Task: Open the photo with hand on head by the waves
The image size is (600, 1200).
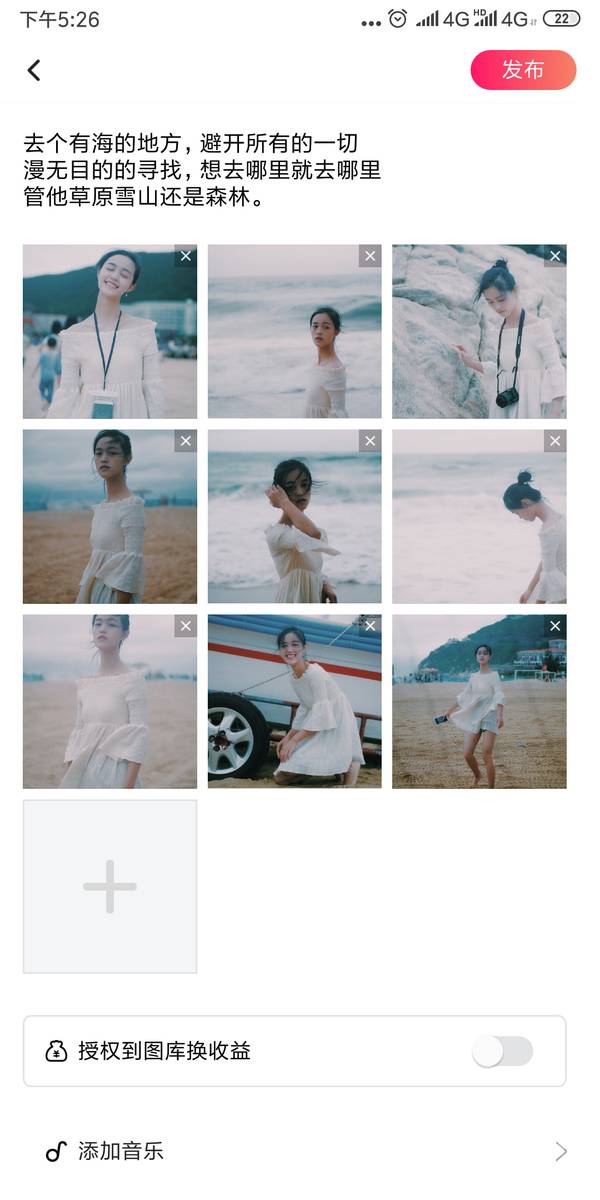Action: [x=294, y=517]
